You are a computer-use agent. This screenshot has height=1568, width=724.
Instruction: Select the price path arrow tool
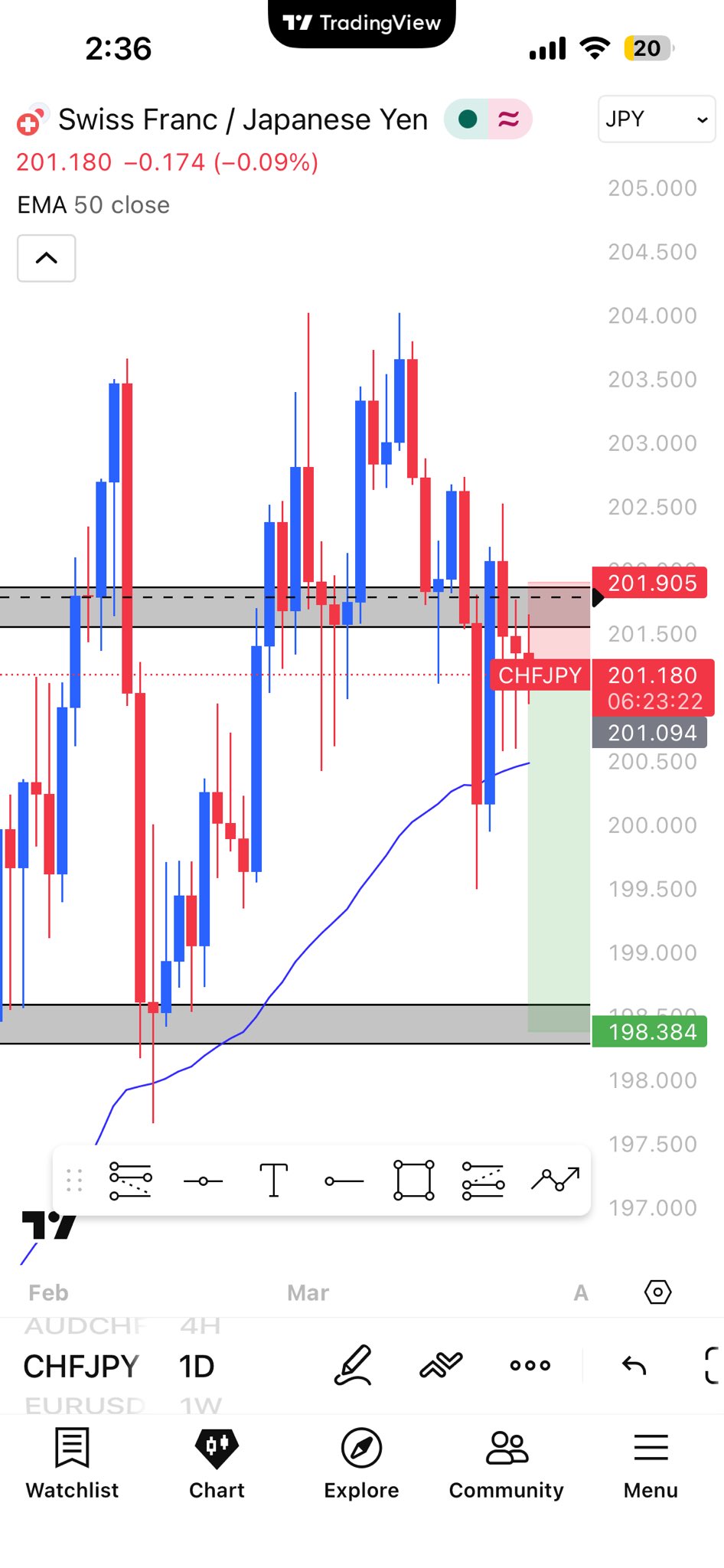click(x=555, y=1180)
